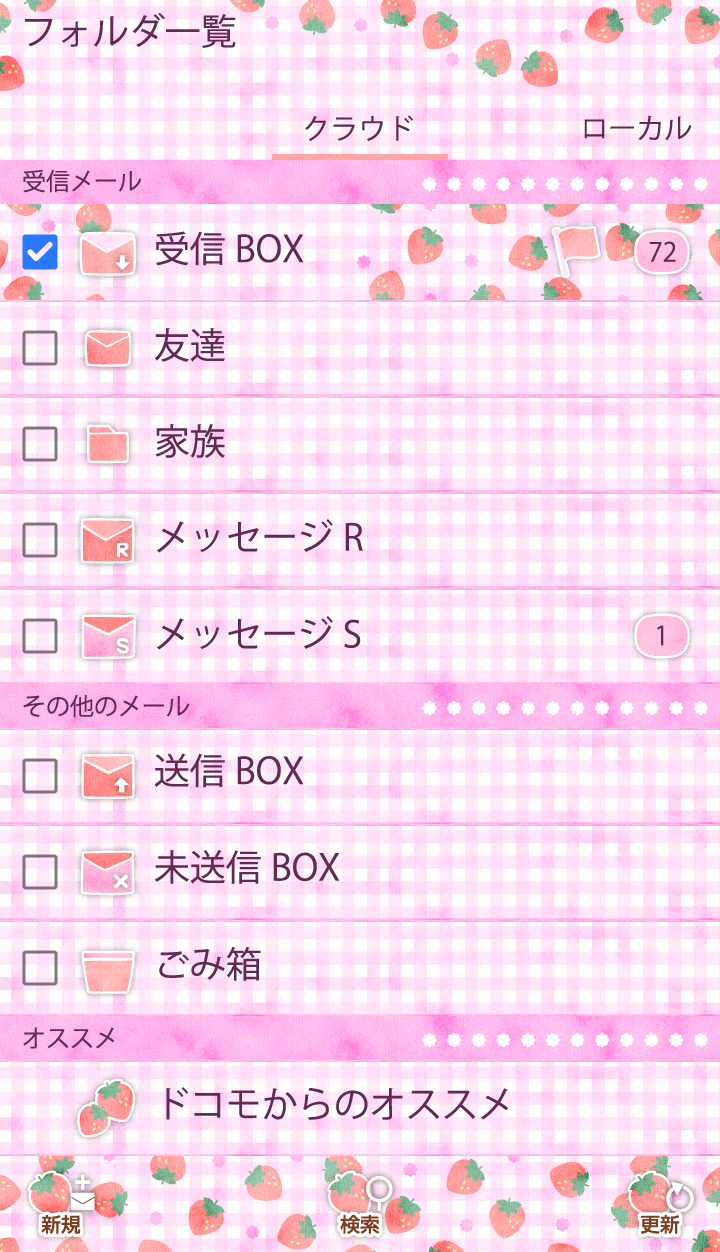Open the 未送信 BOX folder

click(247, 869)
